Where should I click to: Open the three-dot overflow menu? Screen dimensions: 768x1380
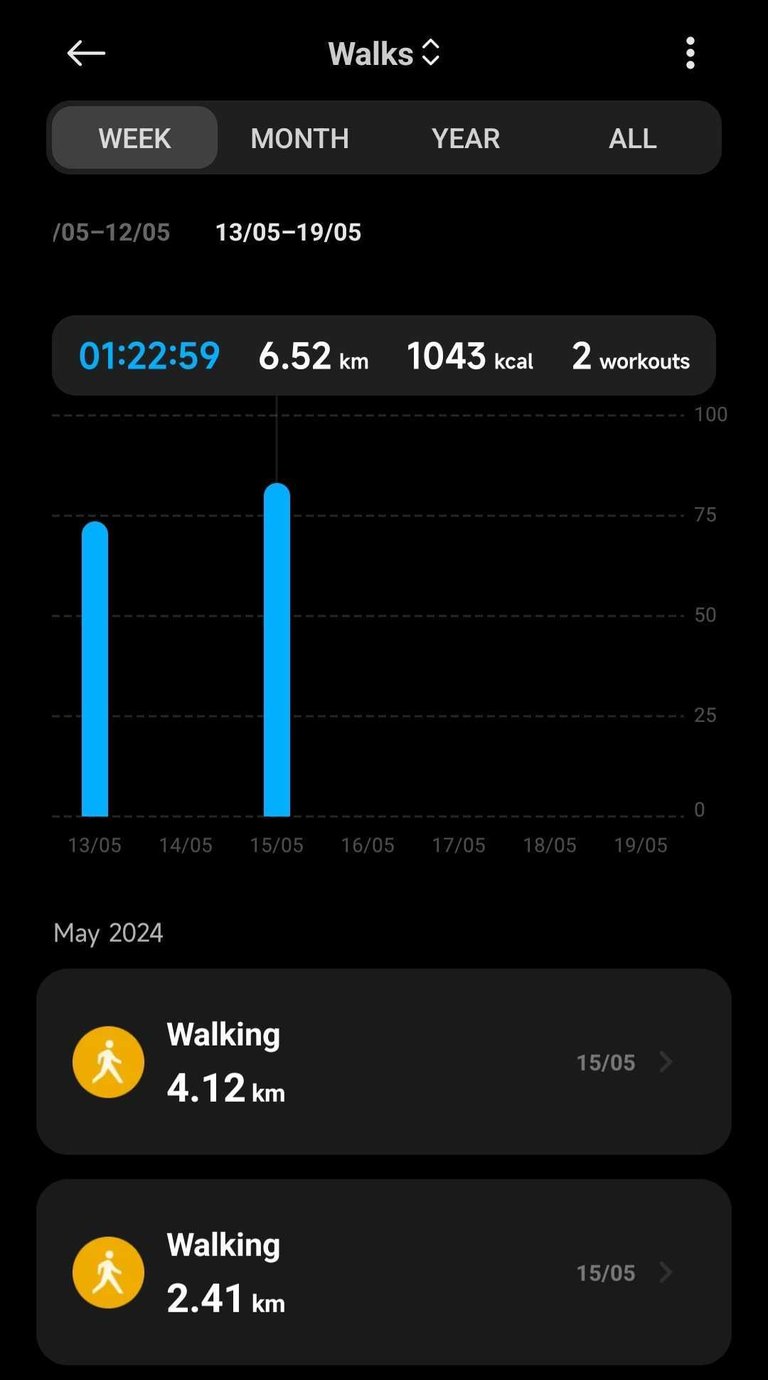(x=690, y=53)
